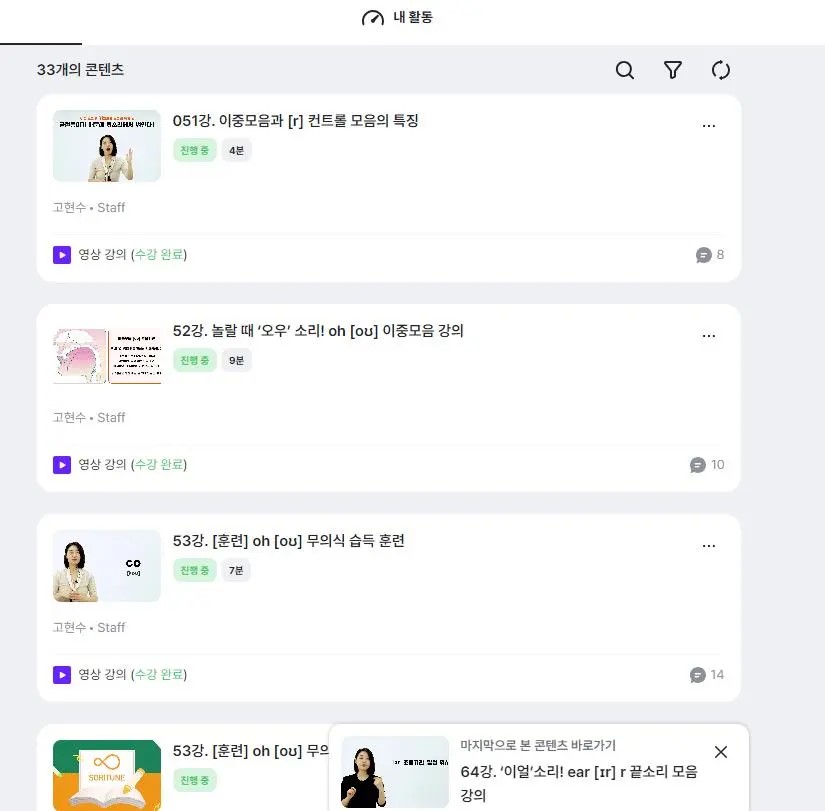Screen dimensions: 825x811
Task: Dismiss the 마지막으로 본 콘텐츠 바로가기 popup
Action: [721, 752]
